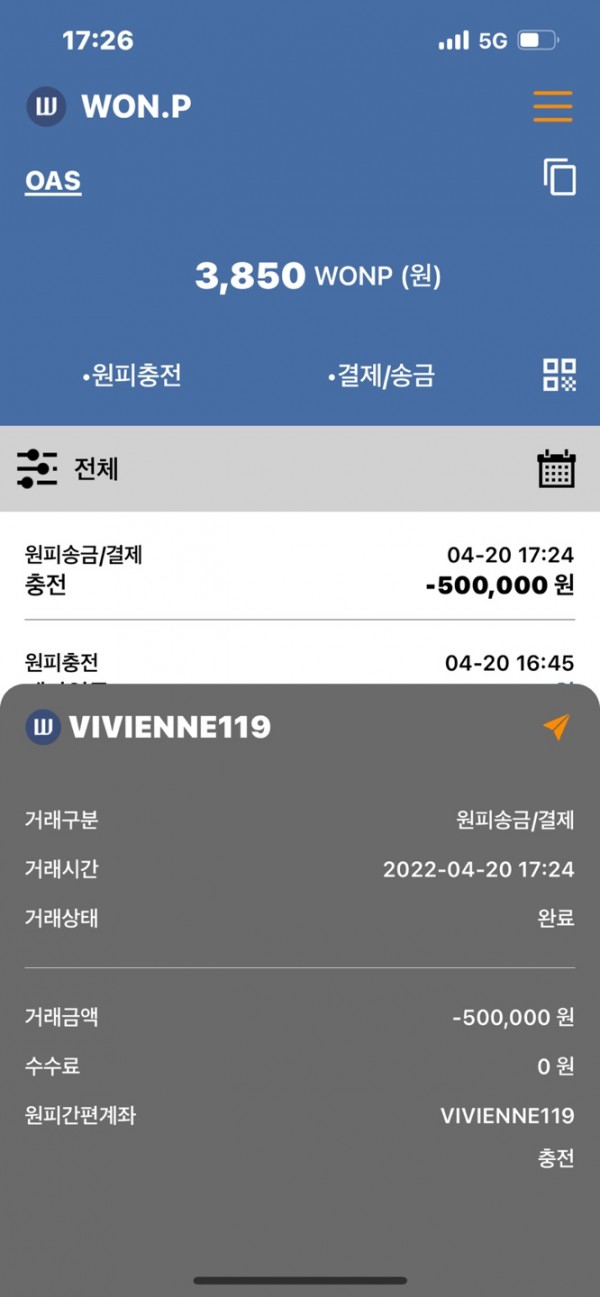The height and width of the screenshot is (1297, 600).
Task: Open the calendar date picker
Action: tap(556, 468)
